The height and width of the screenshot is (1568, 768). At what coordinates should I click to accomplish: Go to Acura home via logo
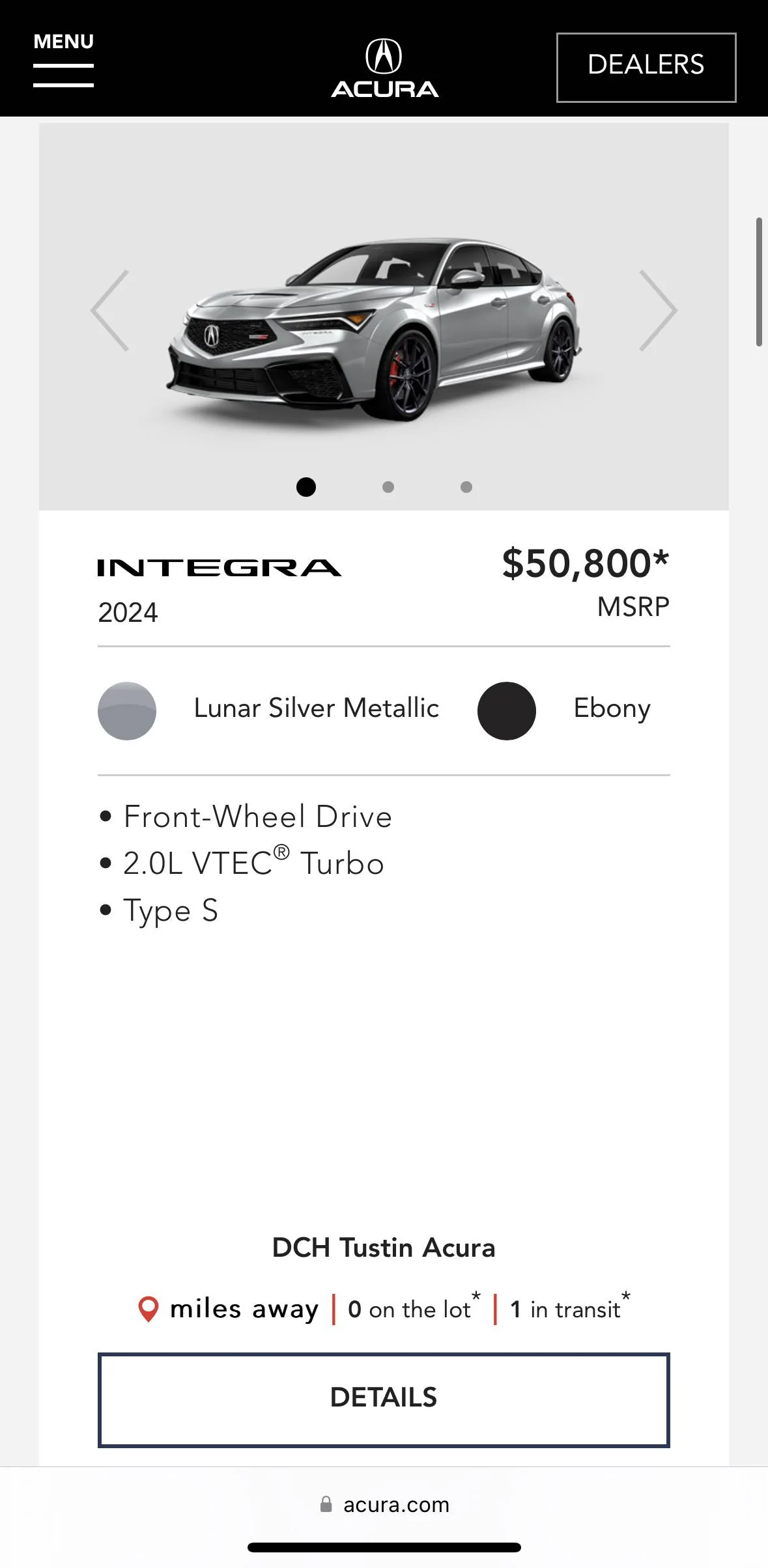click(x=384, y=68)
